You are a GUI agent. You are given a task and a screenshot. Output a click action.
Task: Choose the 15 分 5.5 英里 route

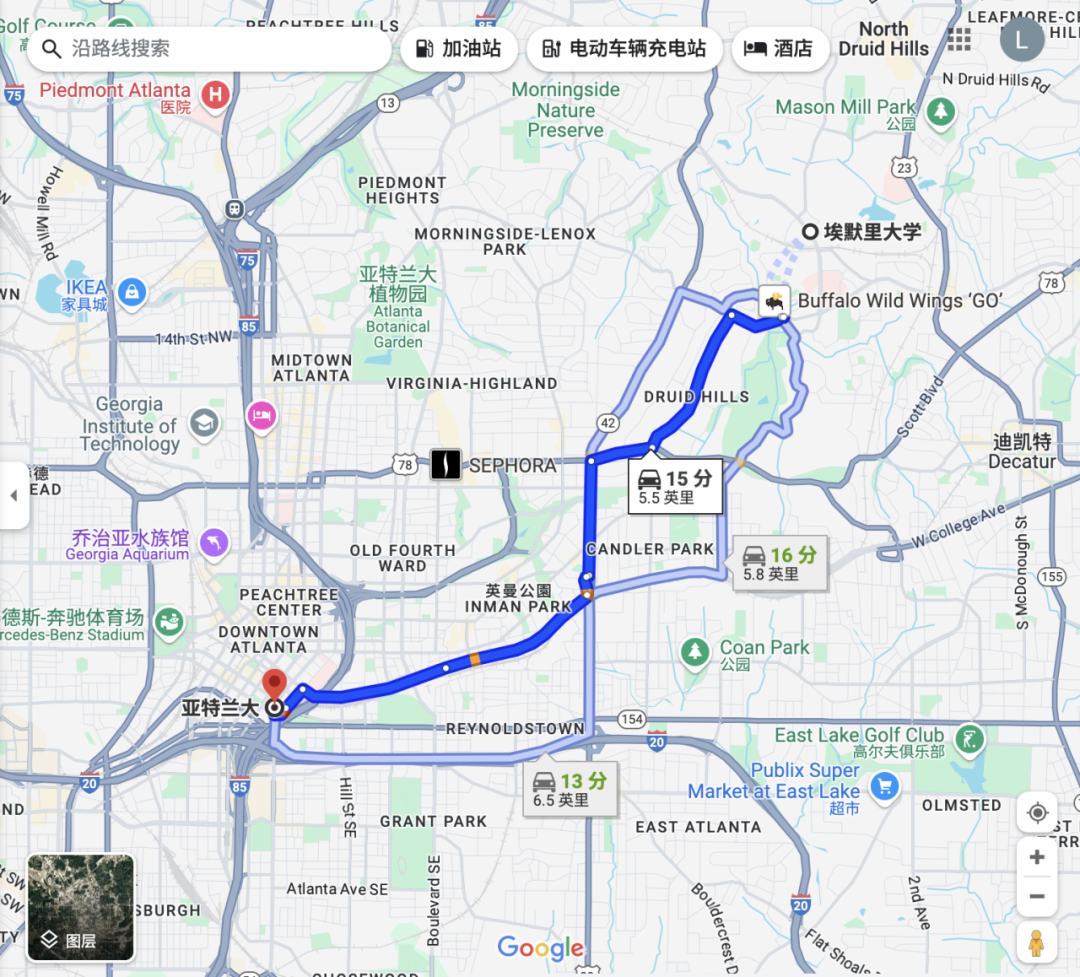click(676, 487)
